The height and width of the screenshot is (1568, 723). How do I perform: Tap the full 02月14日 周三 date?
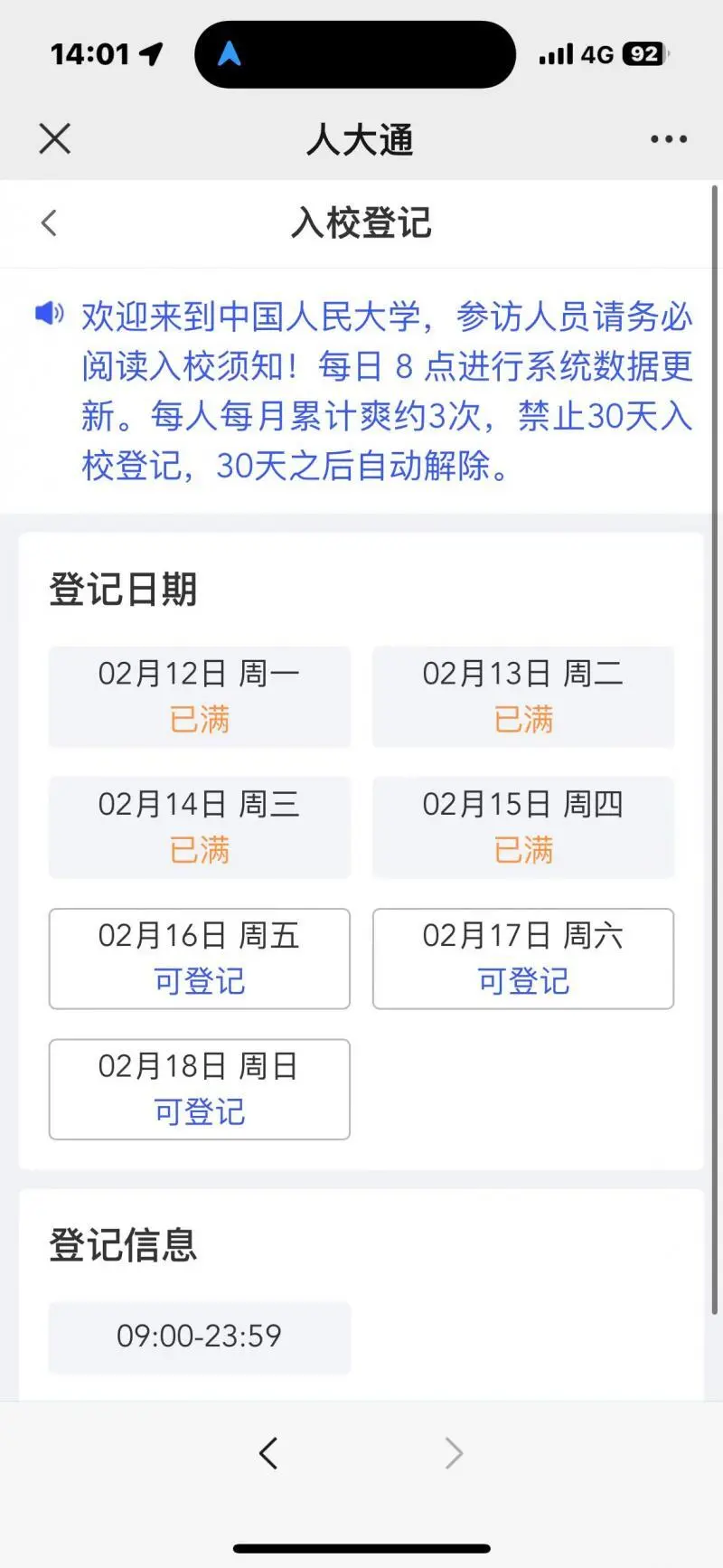point(199,827)
